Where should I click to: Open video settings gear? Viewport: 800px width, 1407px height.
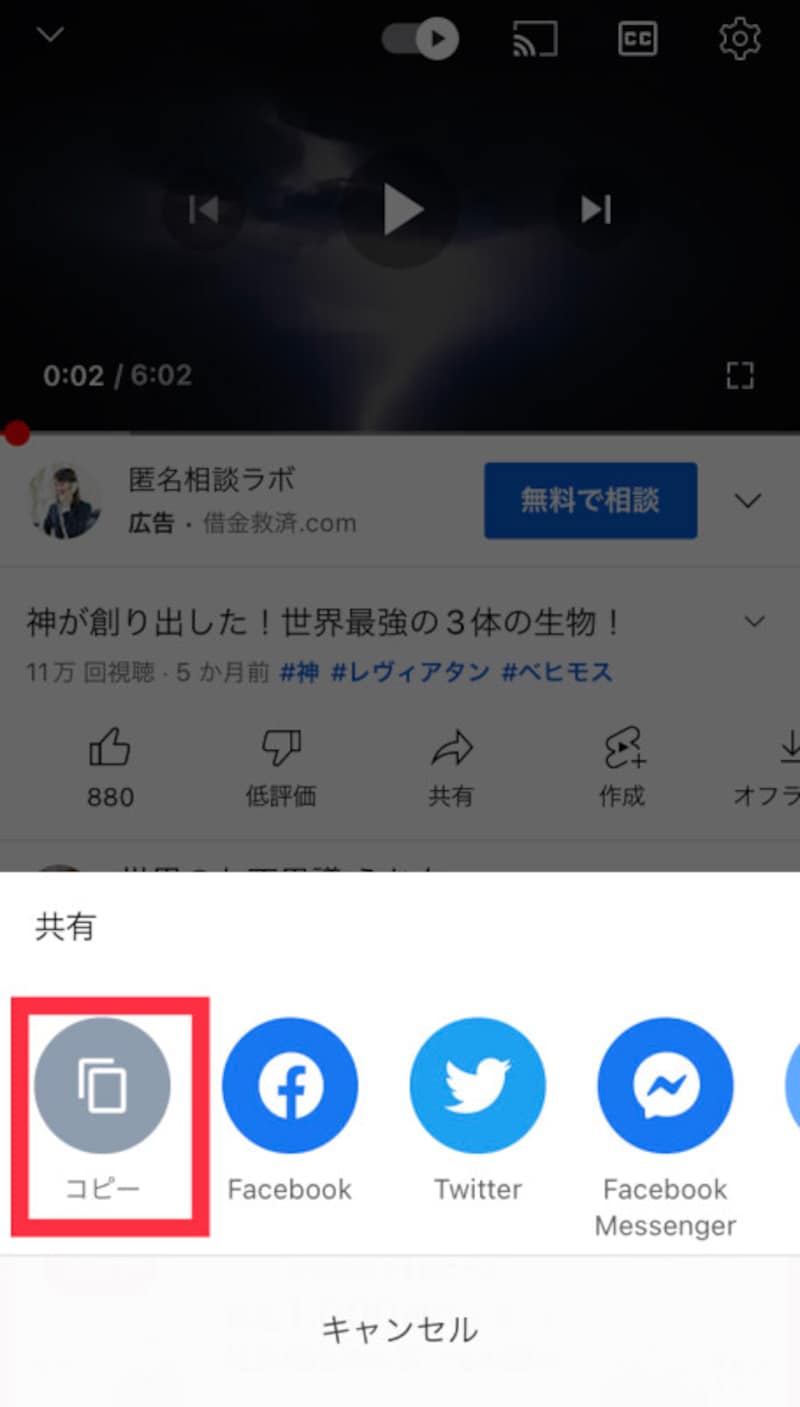(740, 39)
